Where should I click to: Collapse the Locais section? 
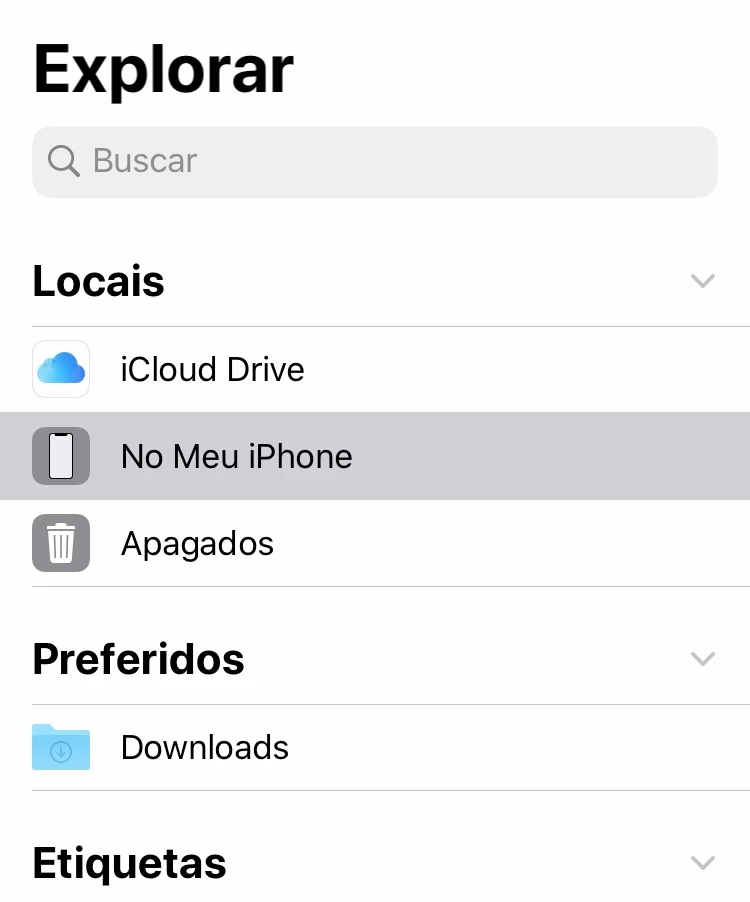coord(703,281)
